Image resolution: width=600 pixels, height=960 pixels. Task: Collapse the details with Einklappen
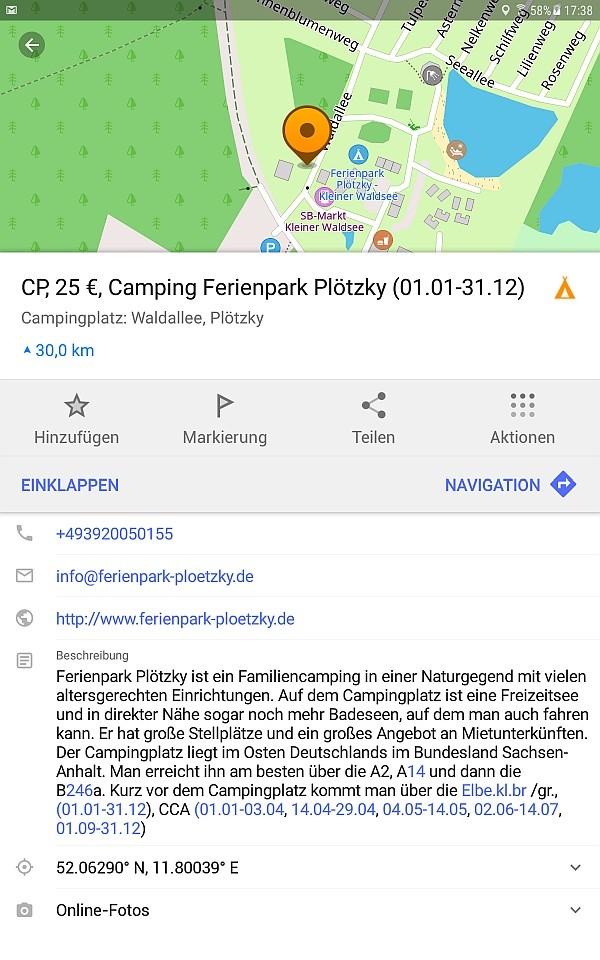coord(70,485)
